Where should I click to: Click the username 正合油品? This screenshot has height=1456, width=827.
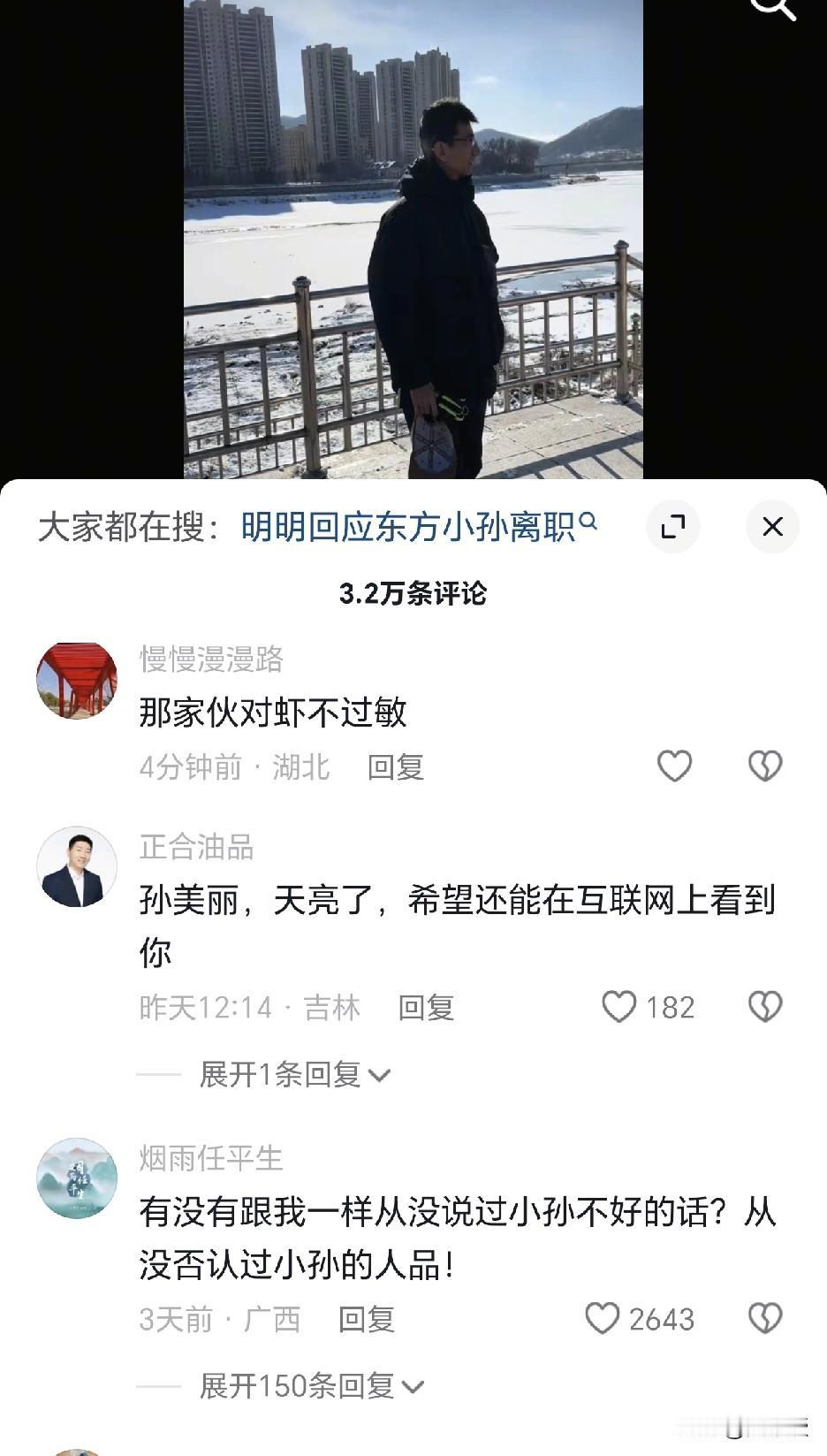(x=194, y=846)
